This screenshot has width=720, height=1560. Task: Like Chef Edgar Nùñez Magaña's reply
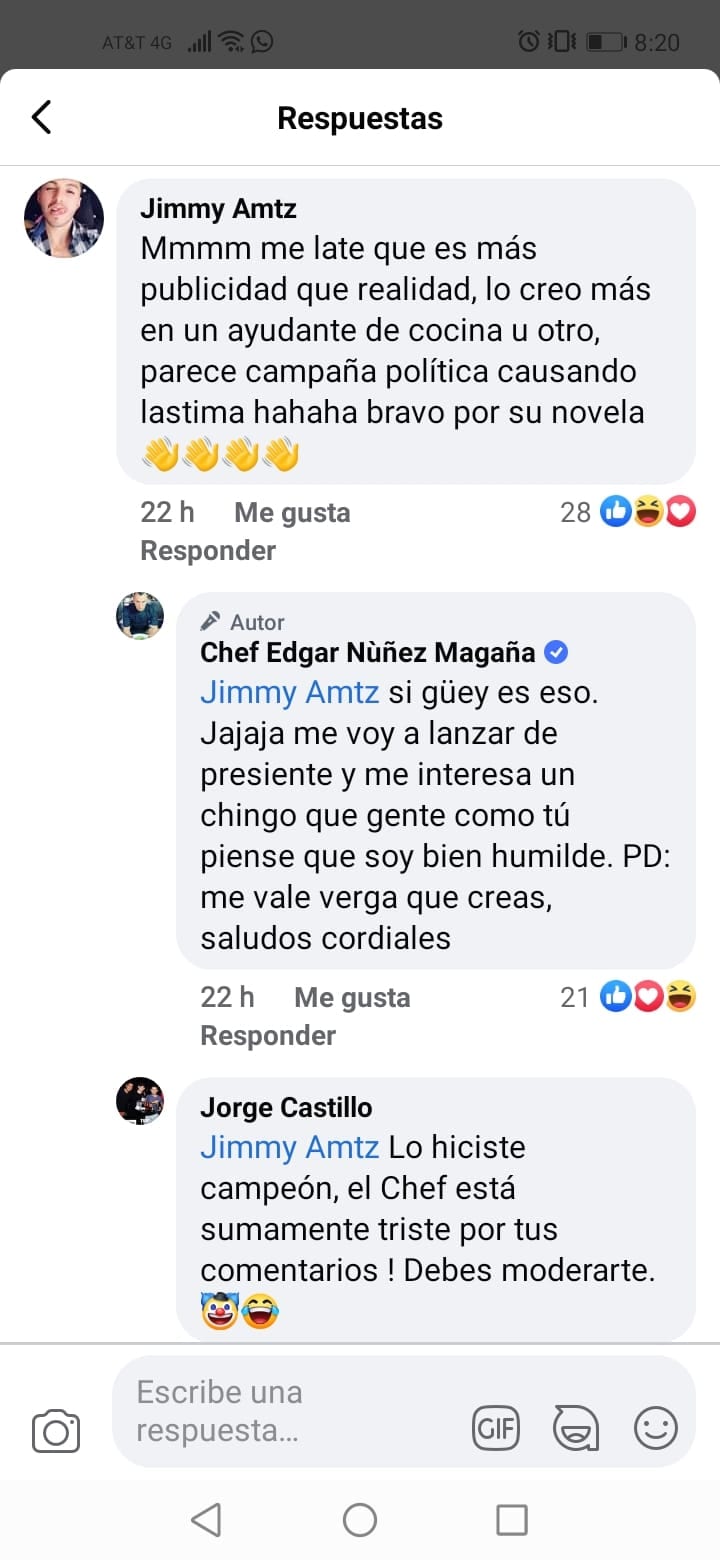tap(352, 998)
